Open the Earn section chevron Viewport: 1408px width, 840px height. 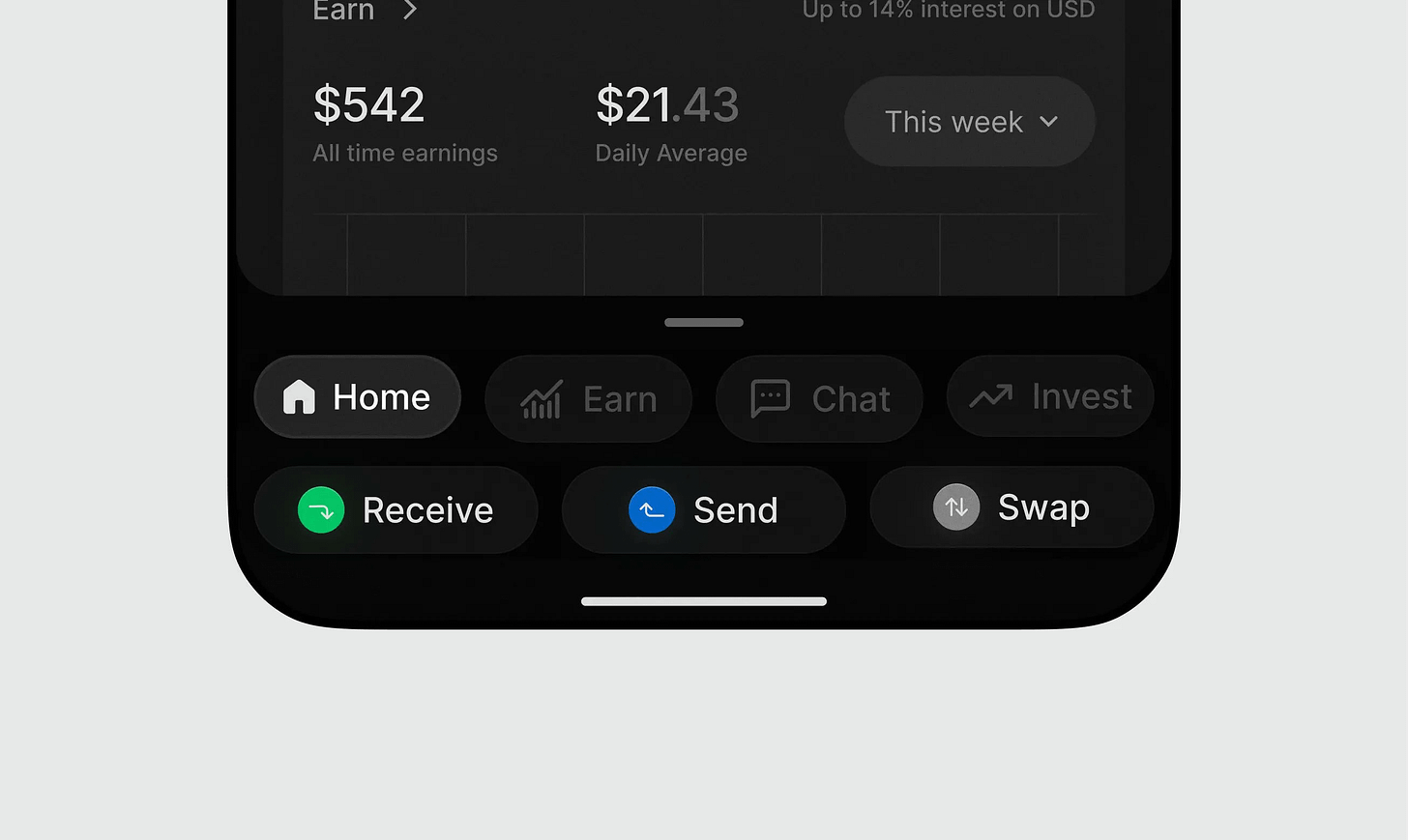point(410,10)
